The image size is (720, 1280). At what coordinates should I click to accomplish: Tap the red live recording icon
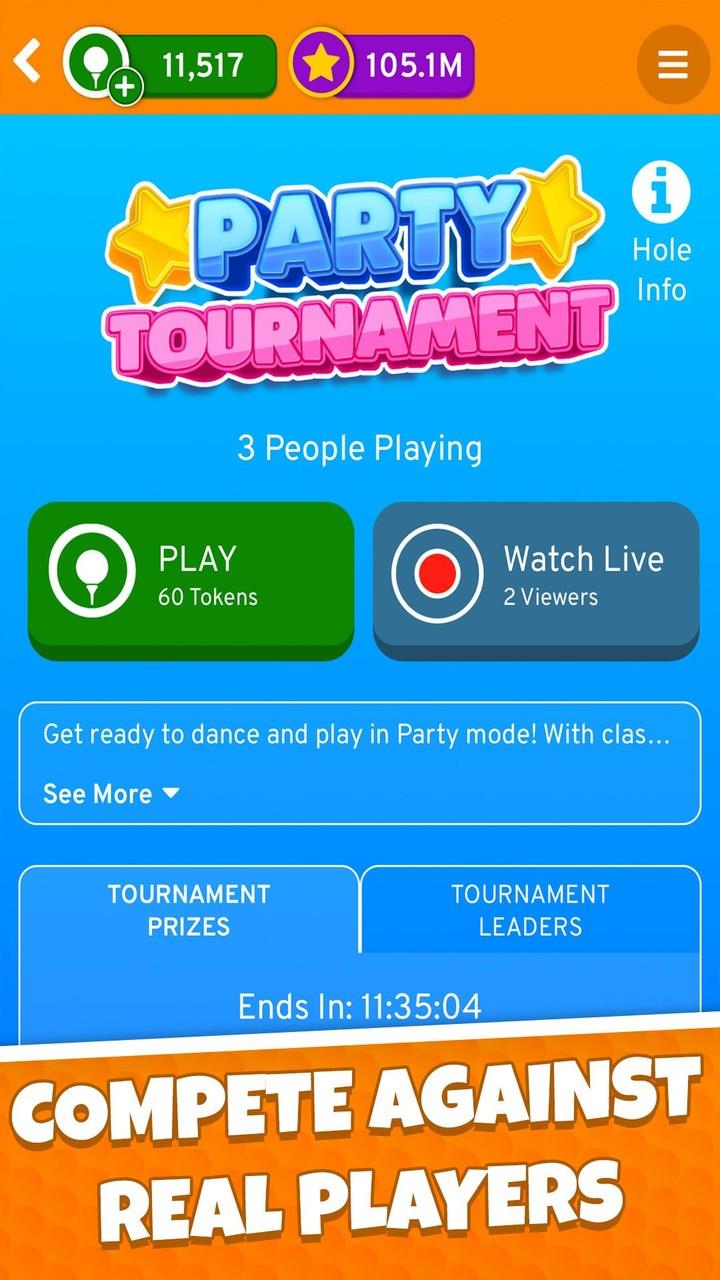coord(438,570)
